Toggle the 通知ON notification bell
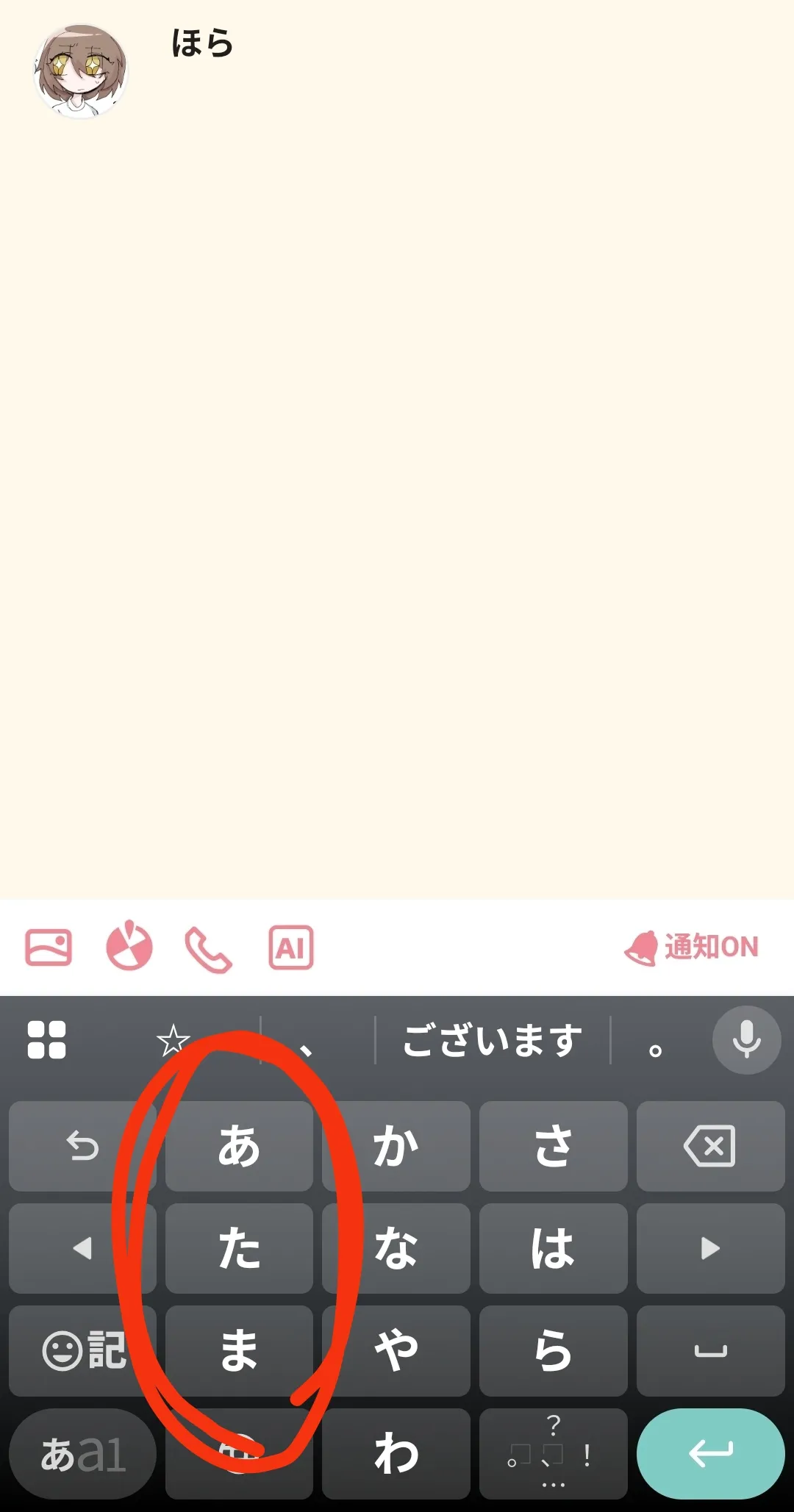The width and height of the screenshot is (794, 1512). pyautogui.click(x=691, y=947)
